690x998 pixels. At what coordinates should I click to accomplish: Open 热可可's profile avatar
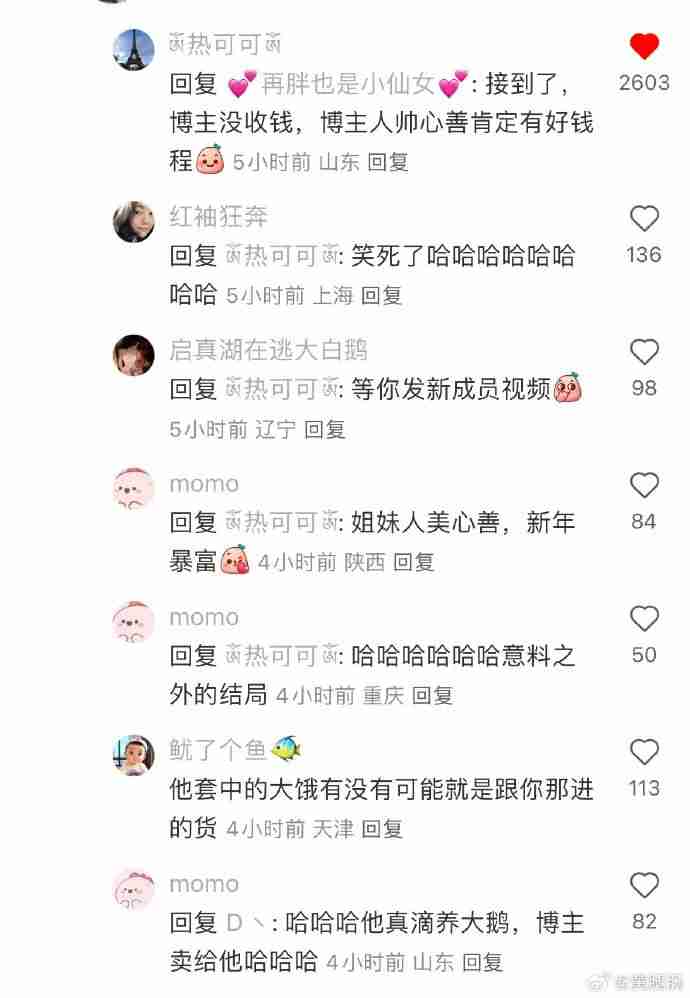[134, 49]
